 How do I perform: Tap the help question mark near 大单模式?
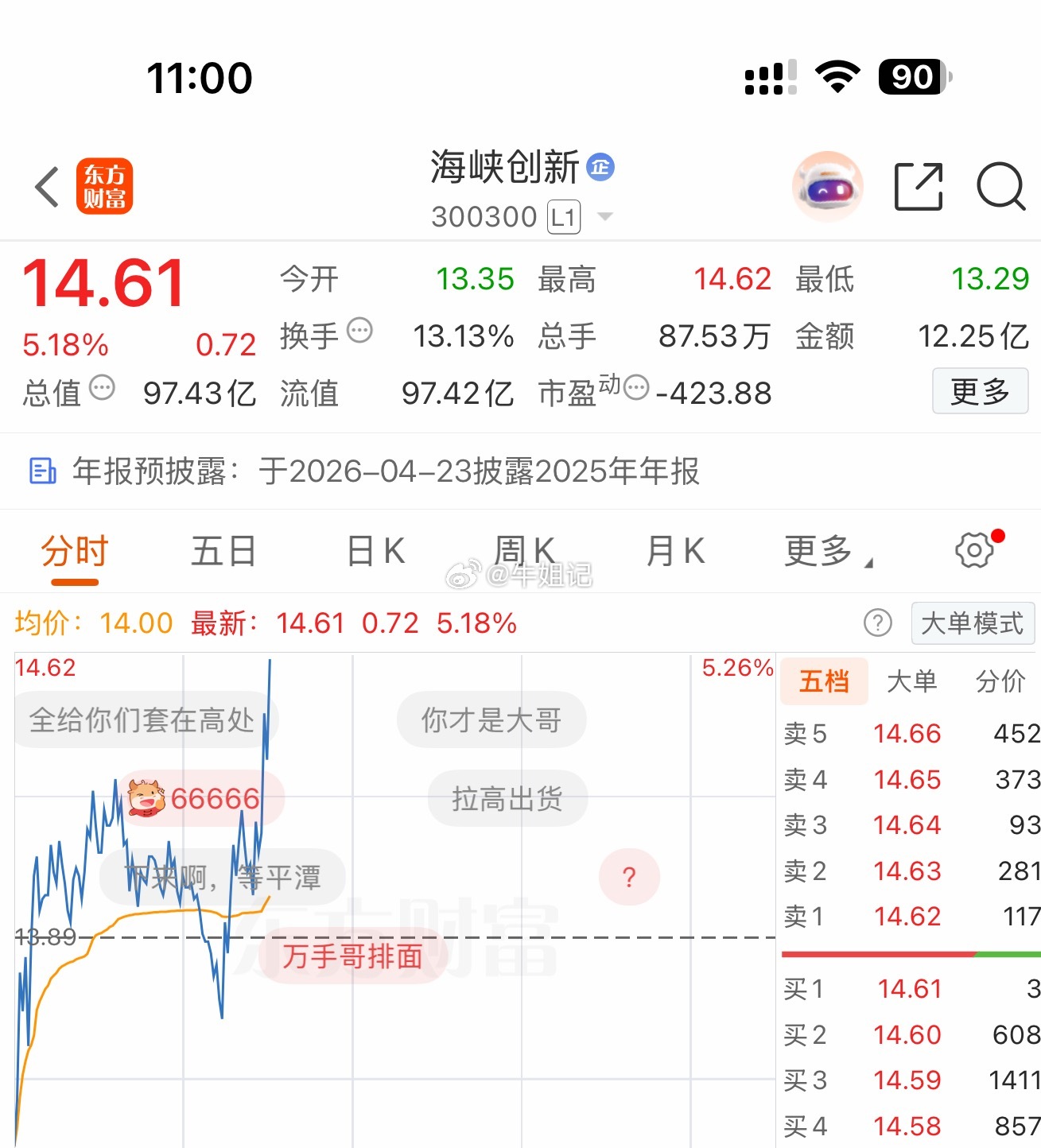(x=877, y=624)
